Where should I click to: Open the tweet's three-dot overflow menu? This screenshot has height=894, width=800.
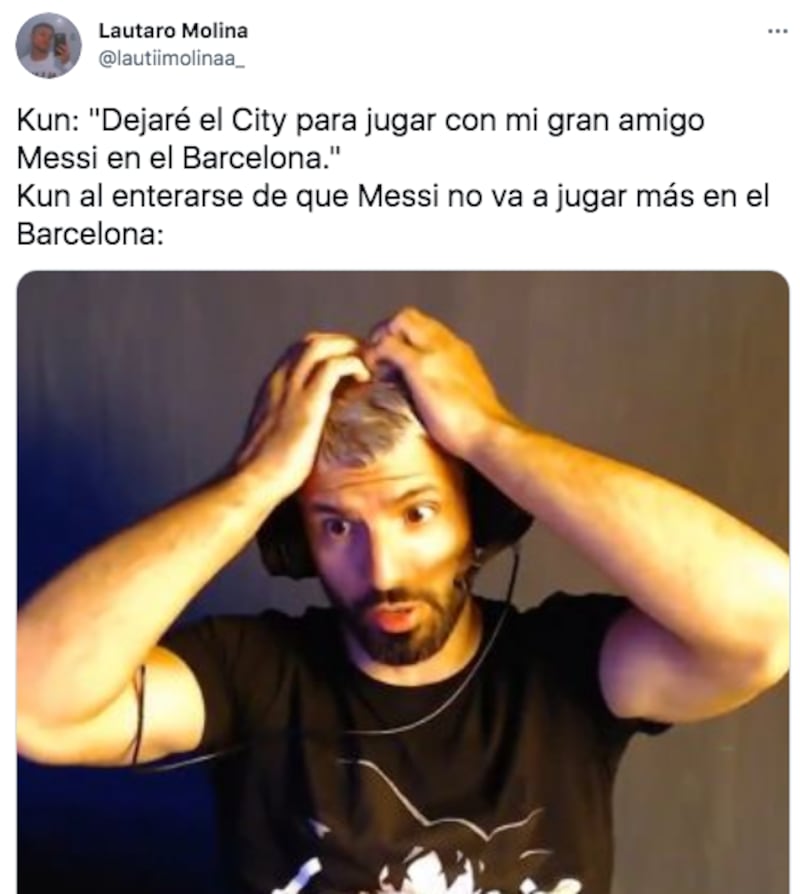coord(777,31)
